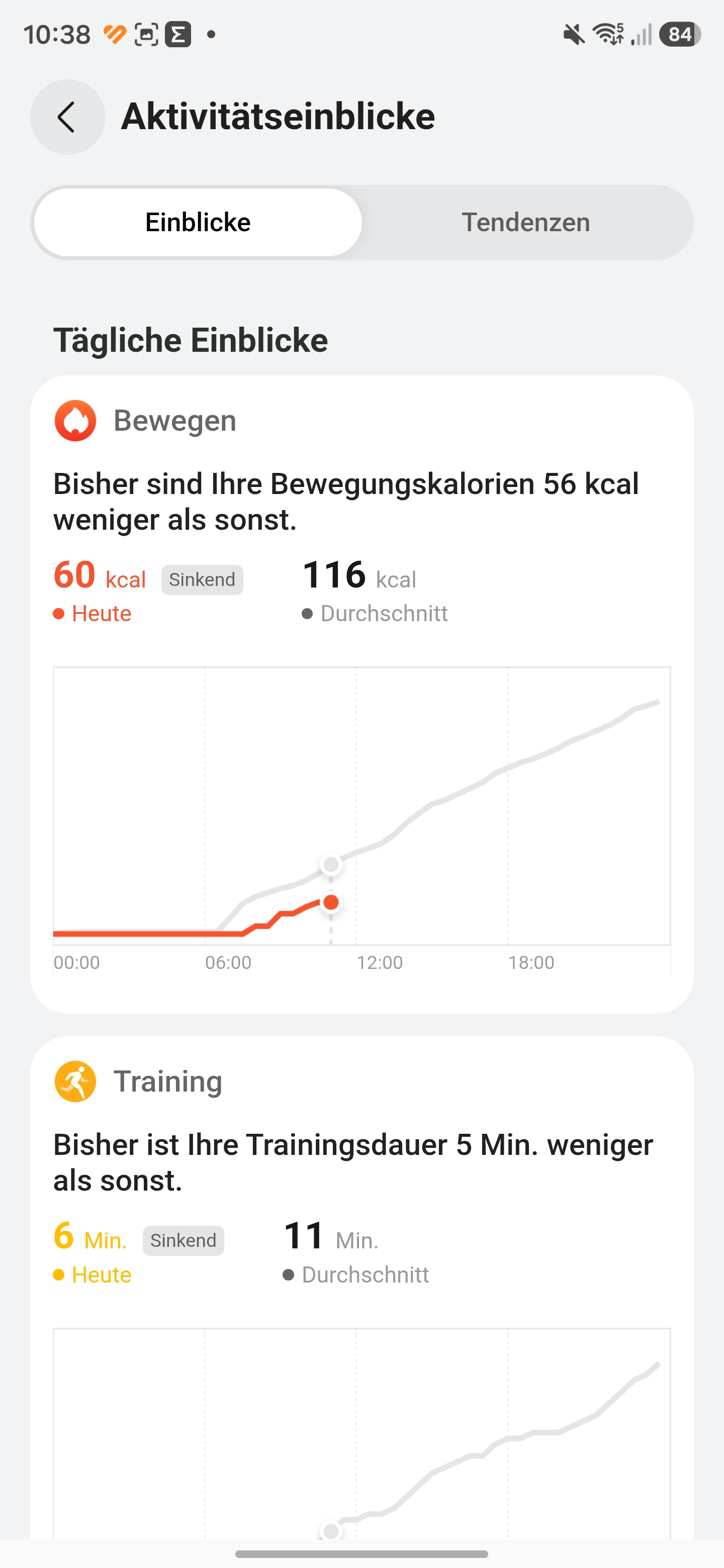Switch to the Tendenzen tab
The height and width of the screenshot is (1568, 724).
[x=525, y=222]
